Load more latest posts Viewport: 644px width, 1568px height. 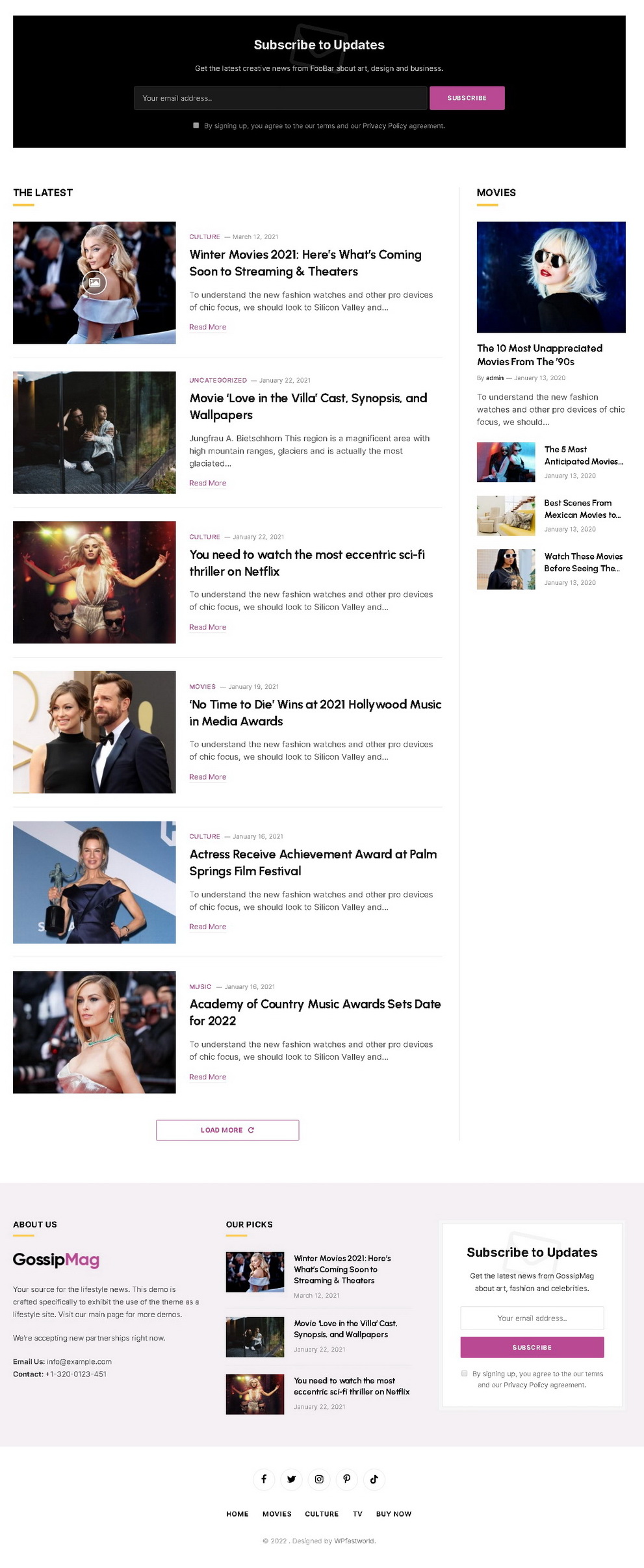coord(227,1130)
